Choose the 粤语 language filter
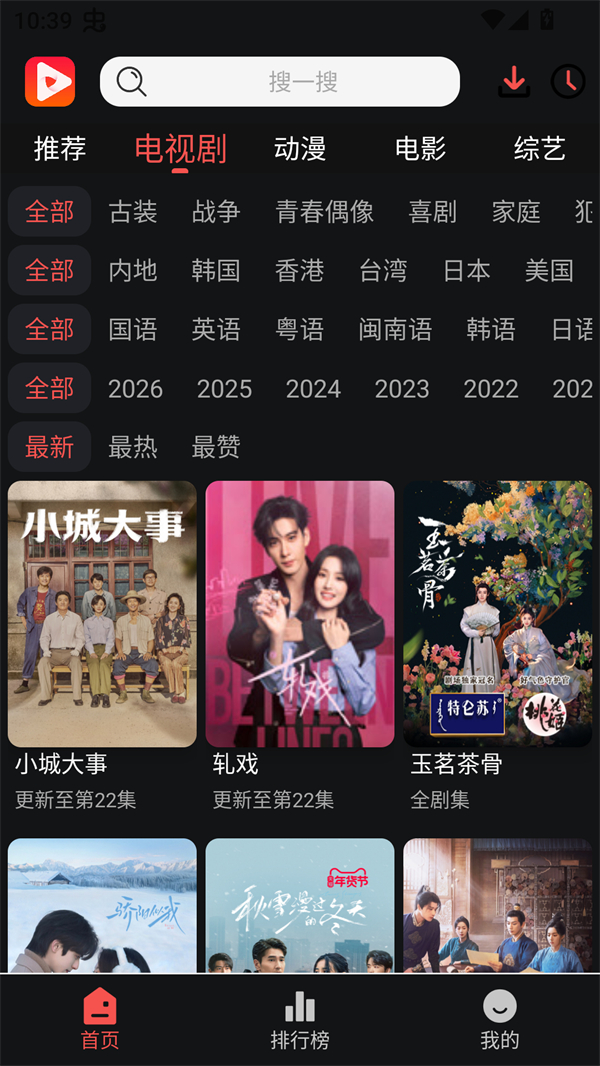This screenshot has width=600, height=1066. [300, 329]
